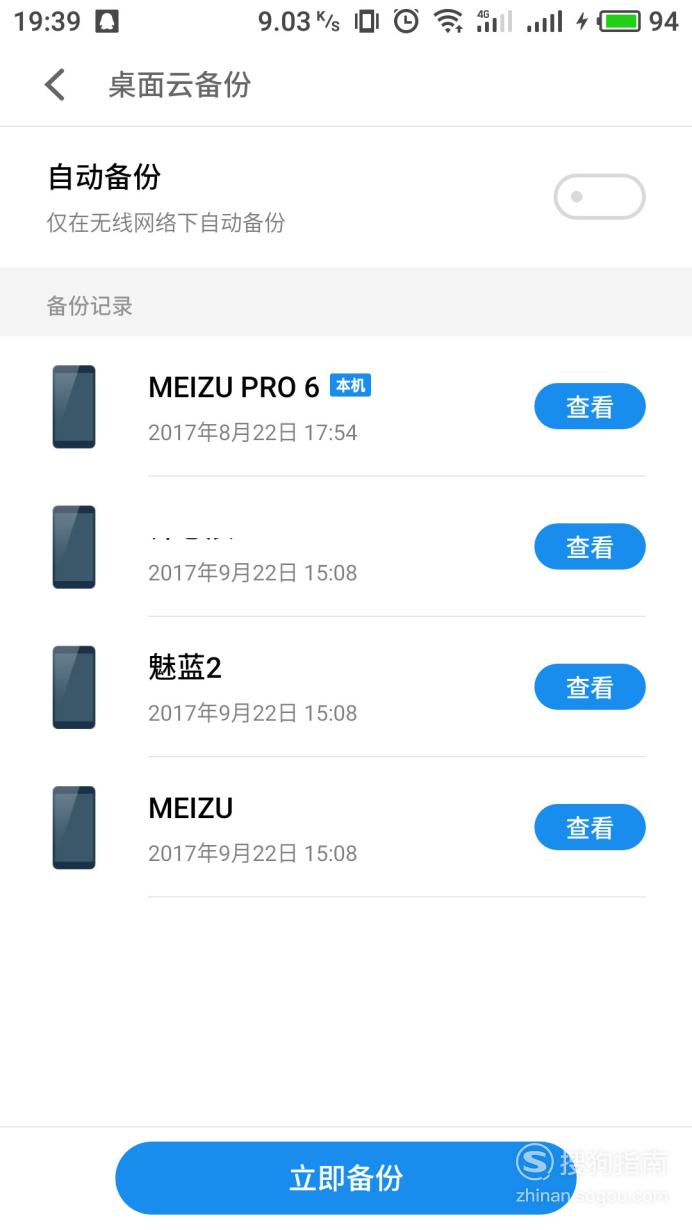Start backup now with 立即备份
Viewport: 692px width, 1230px height.
(346, 1178)
